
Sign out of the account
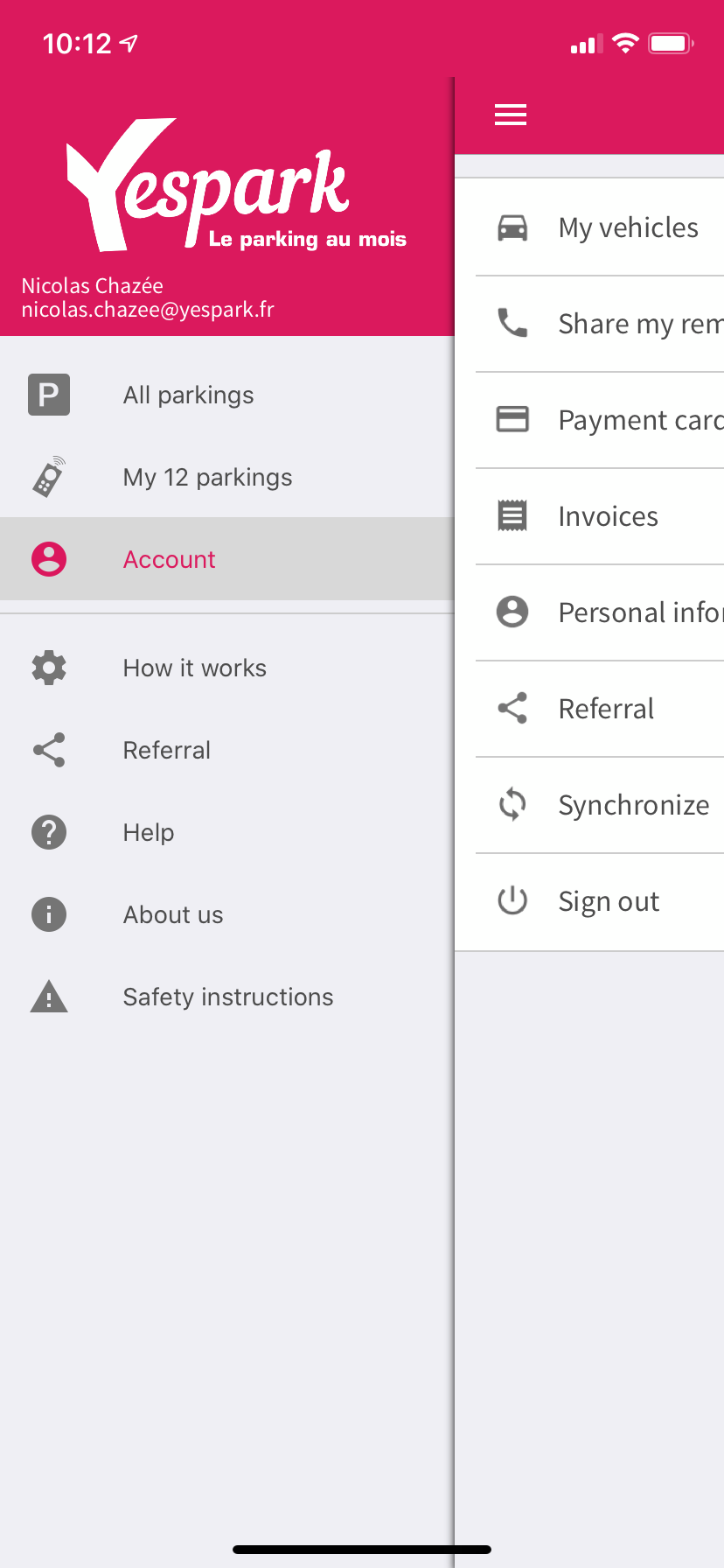589,901
